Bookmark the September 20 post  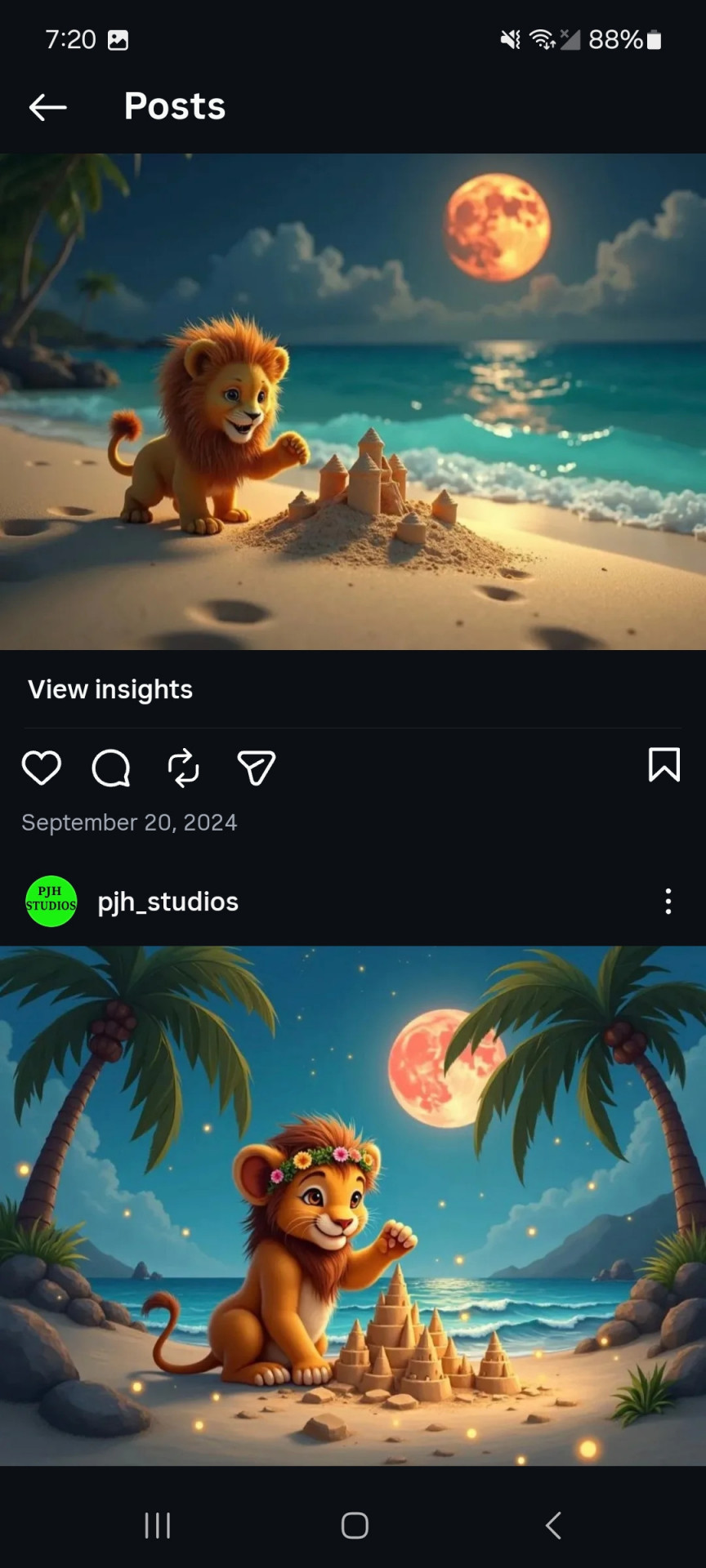[664, 765]
